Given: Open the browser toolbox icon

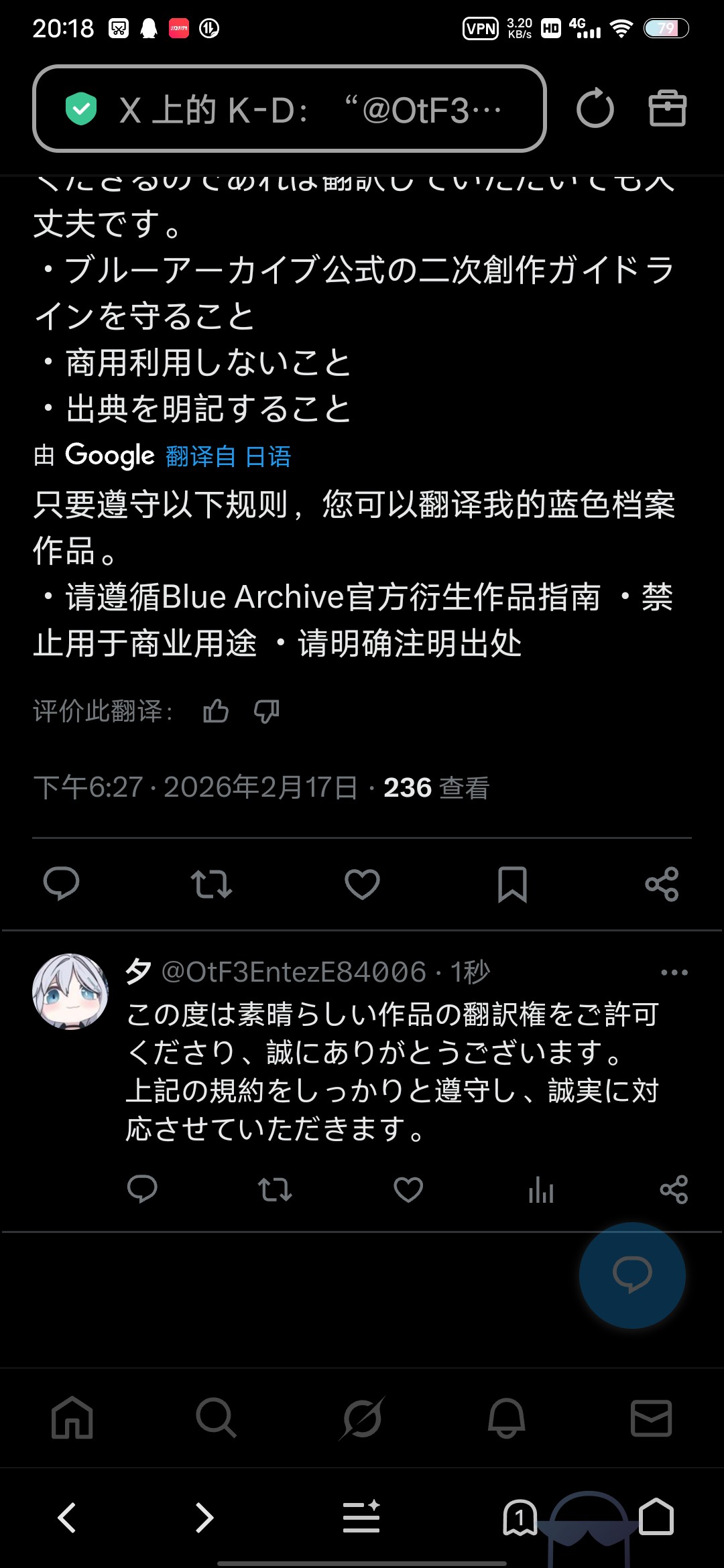Looking at the screenshot, I should 667,109.
